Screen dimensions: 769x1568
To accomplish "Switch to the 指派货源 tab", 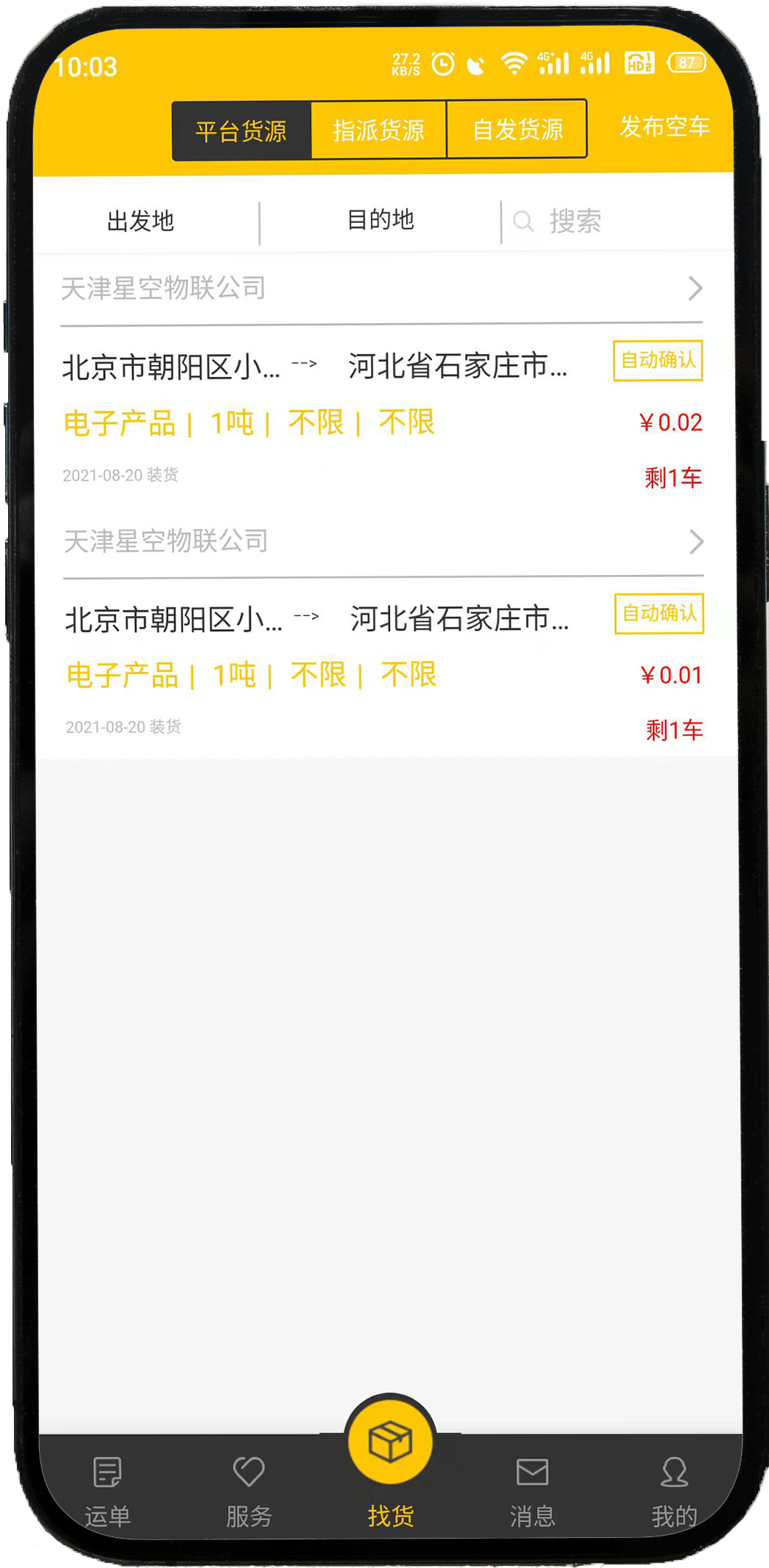I will pos(378,130).
